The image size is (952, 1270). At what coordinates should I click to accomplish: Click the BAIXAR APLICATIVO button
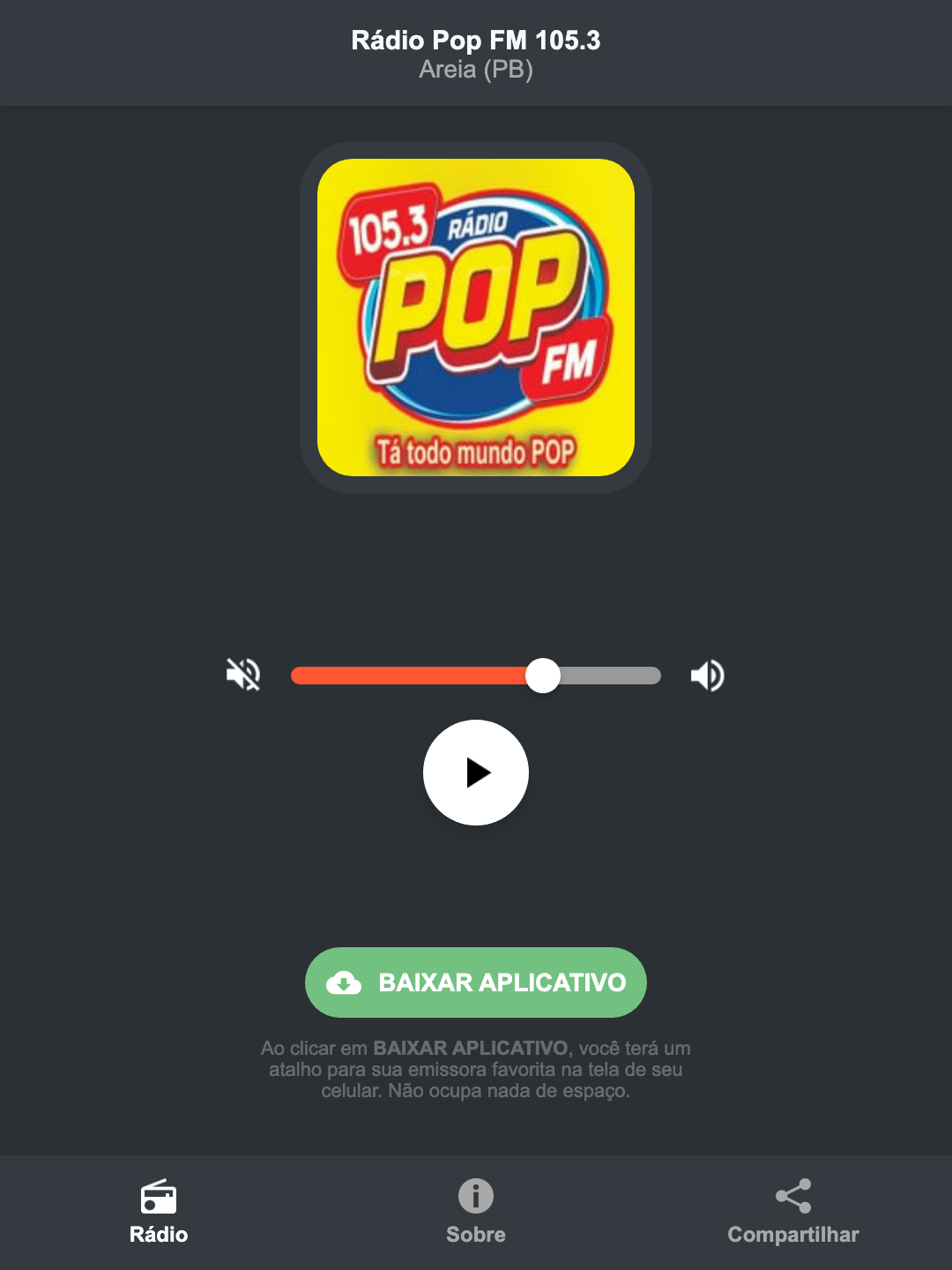click(x=475, y=982)
